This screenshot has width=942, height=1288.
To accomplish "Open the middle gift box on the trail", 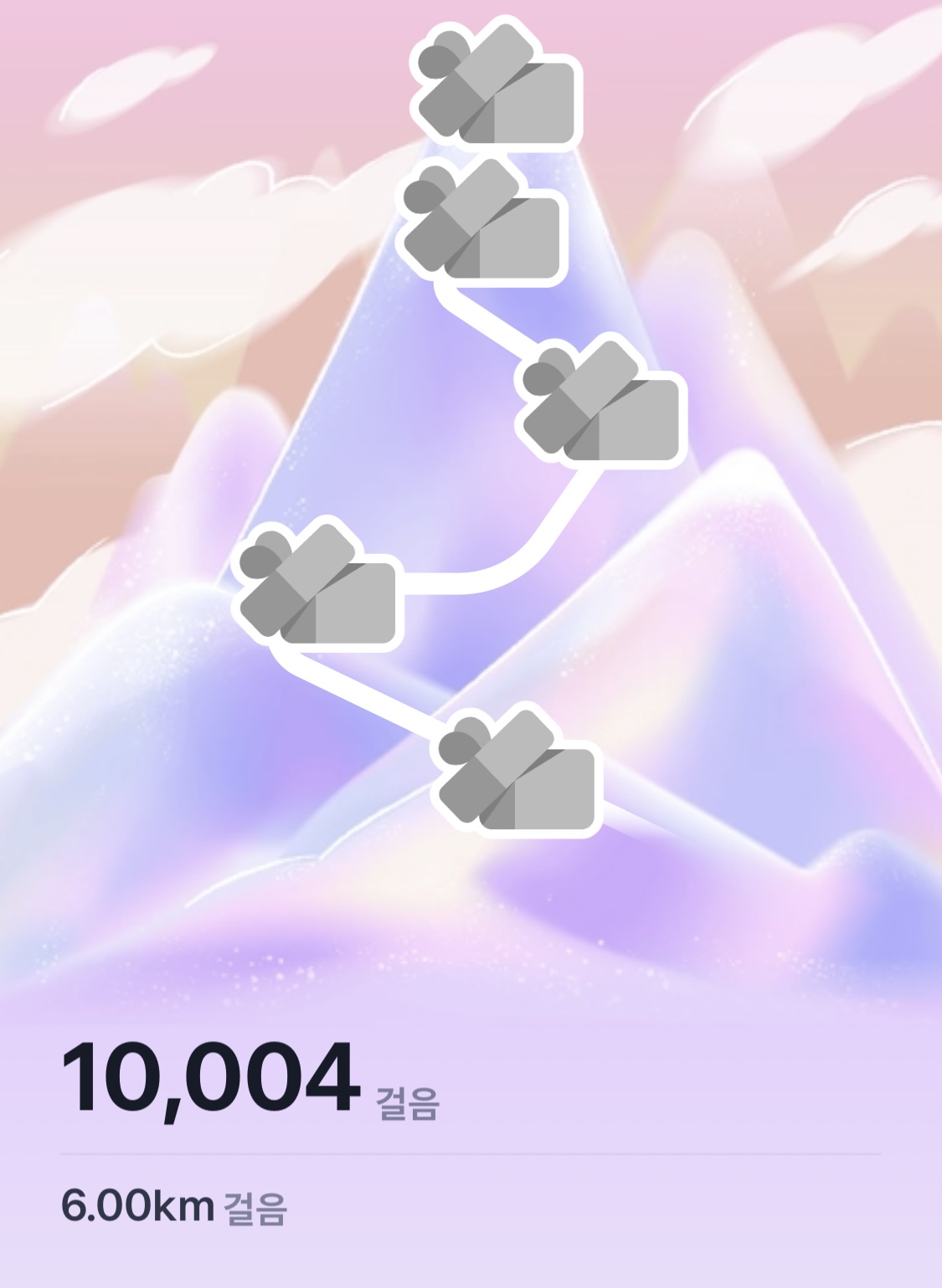I will tap(601, 401).
